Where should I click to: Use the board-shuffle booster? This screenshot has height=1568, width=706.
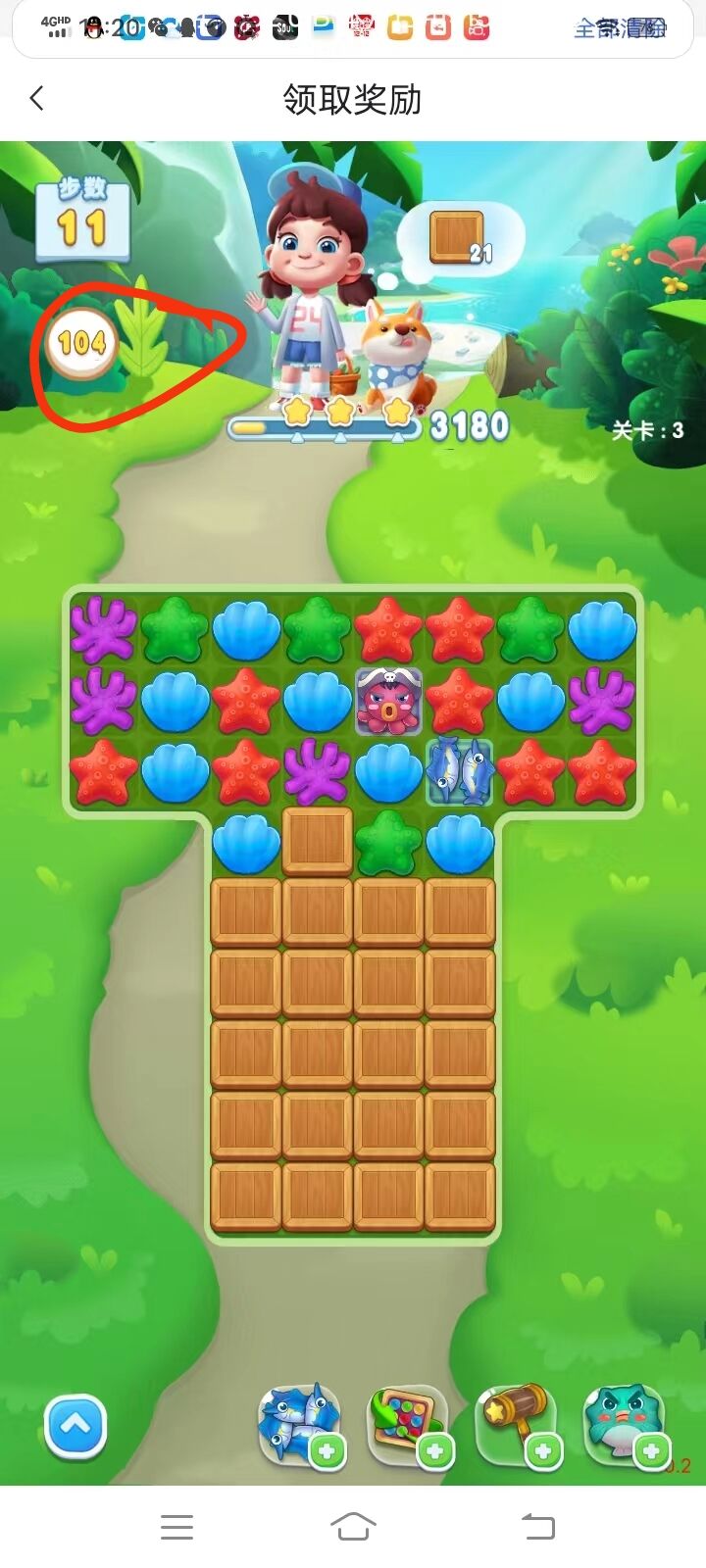(407, 1424)
